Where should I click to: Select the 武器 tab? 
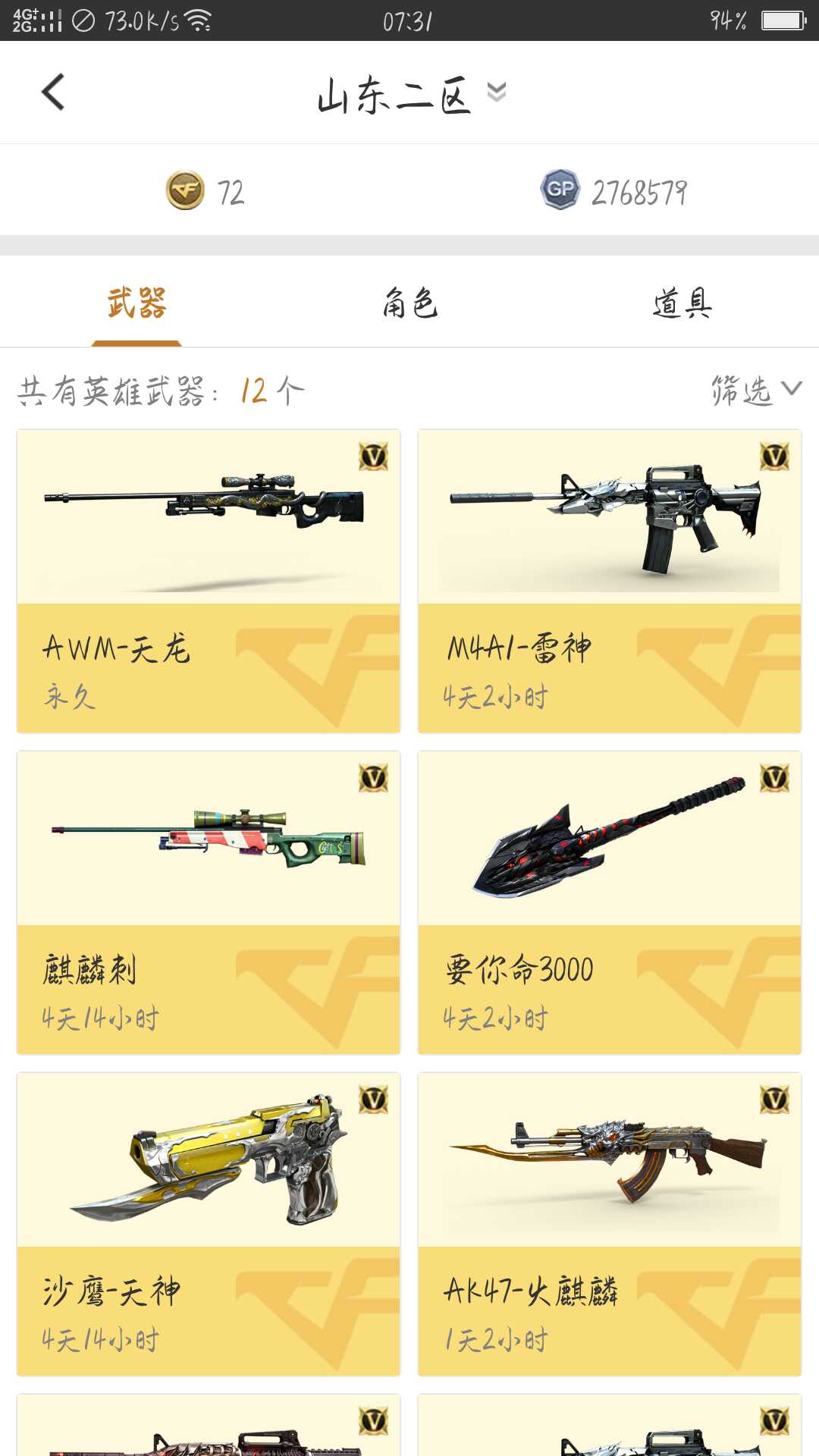point(136,303)
